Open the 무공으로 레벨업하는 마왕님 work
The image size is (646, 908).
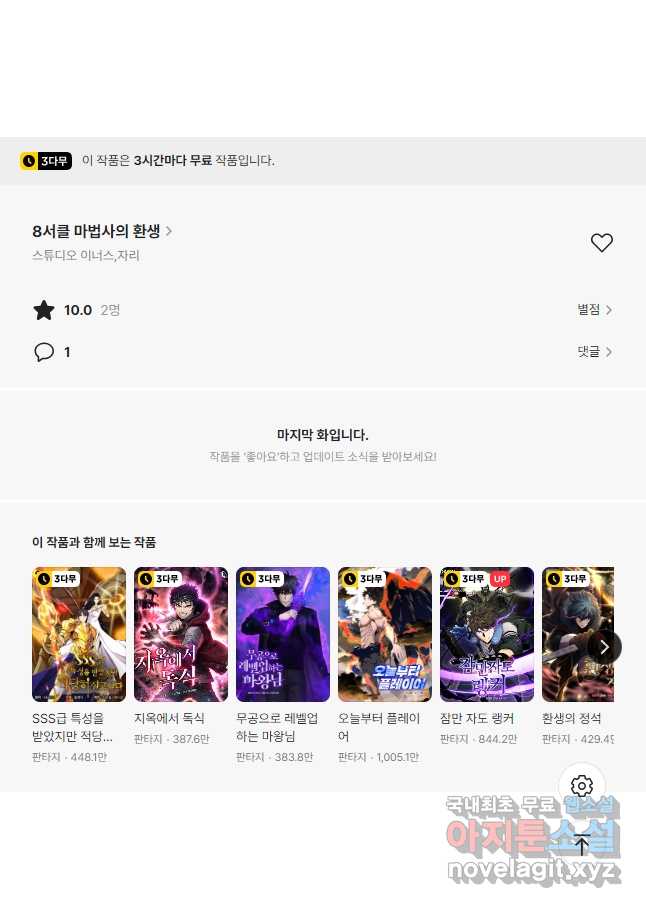click(283, 635)
